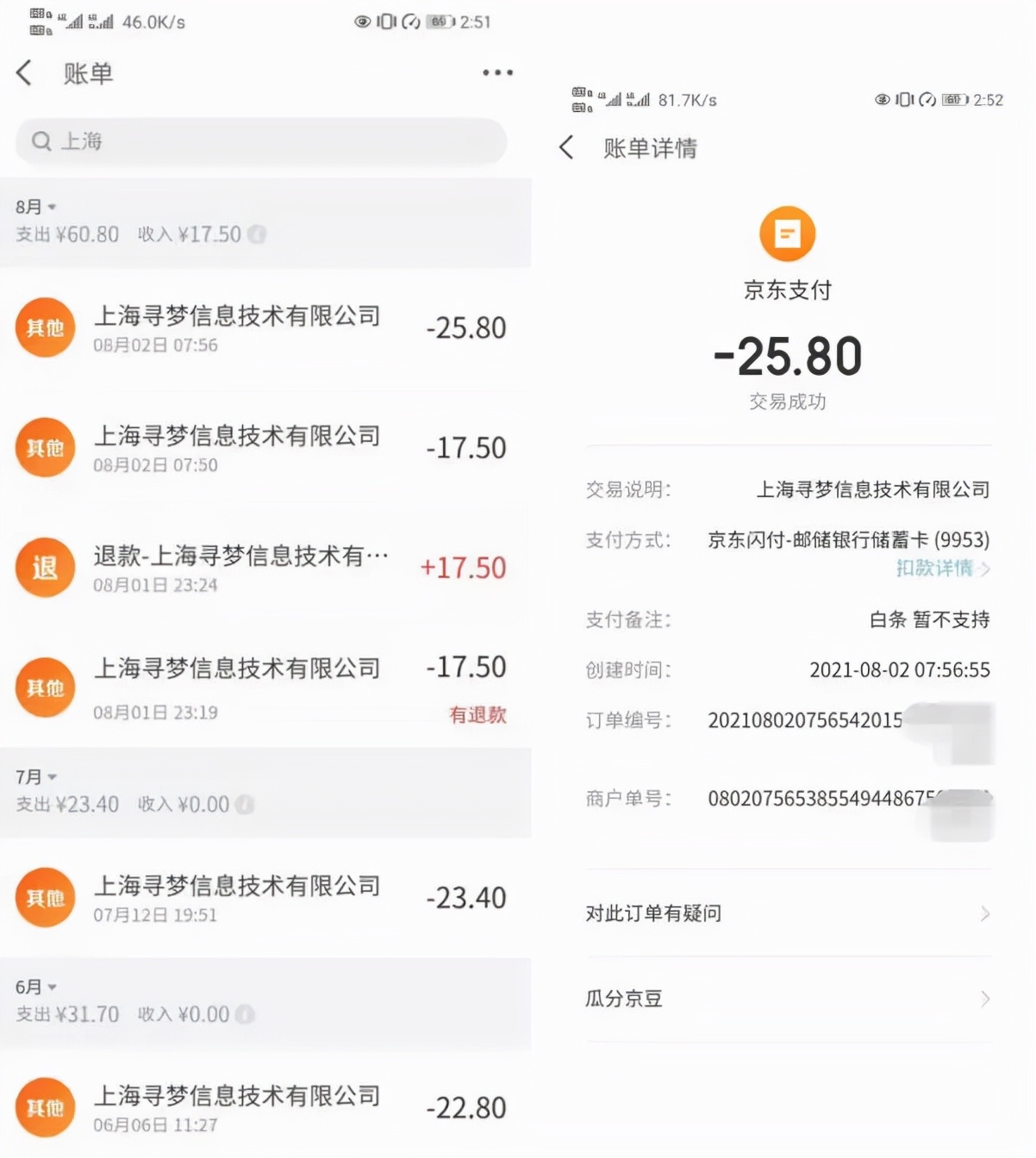Viewport: 1036px width, 1158px height.
Task: Click the search magnifier icon in the search bar
Action: click(x=41, y=141)
